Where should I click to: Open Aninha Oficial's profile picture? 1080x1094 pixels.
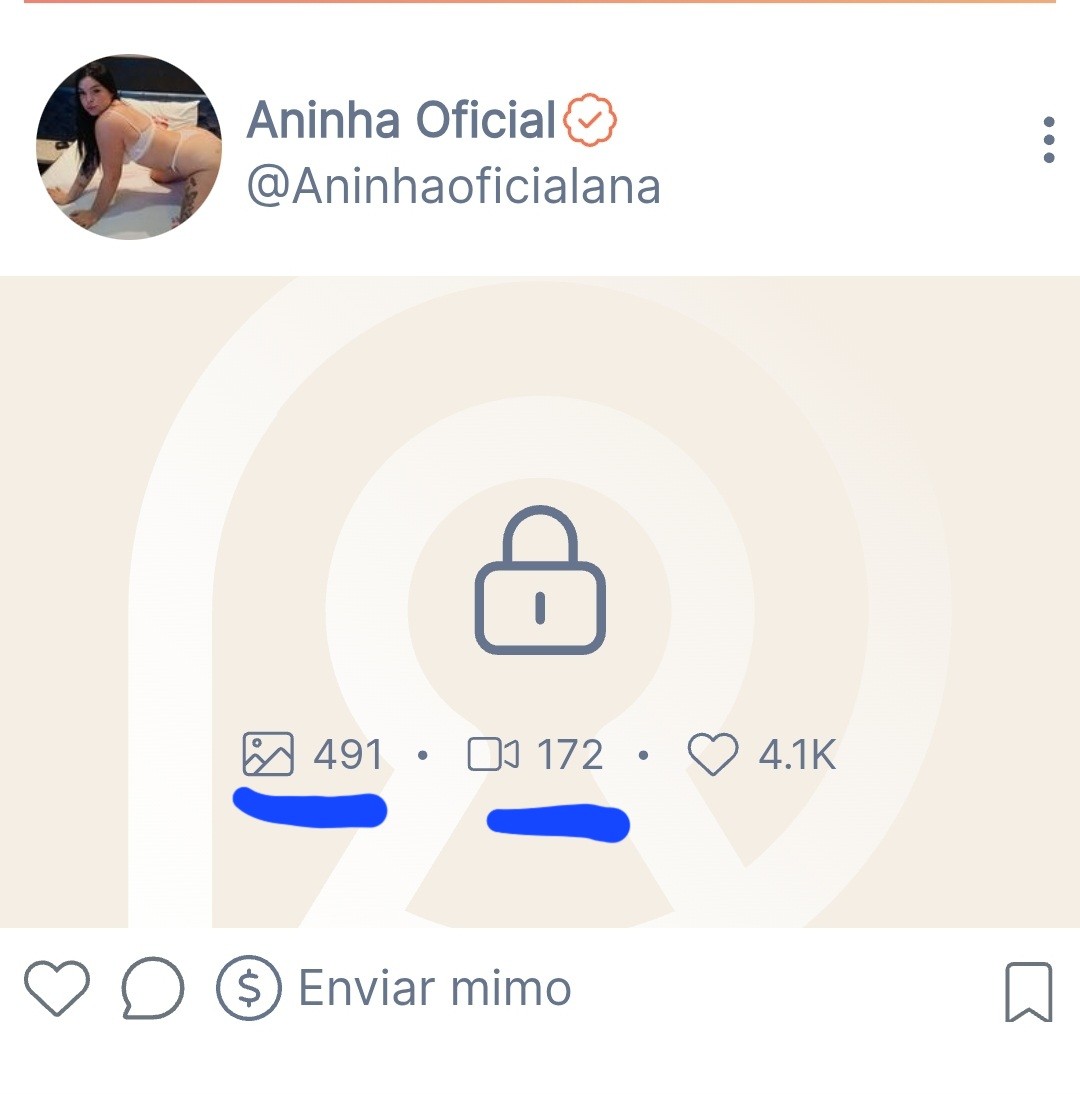[x=129, y=147]
